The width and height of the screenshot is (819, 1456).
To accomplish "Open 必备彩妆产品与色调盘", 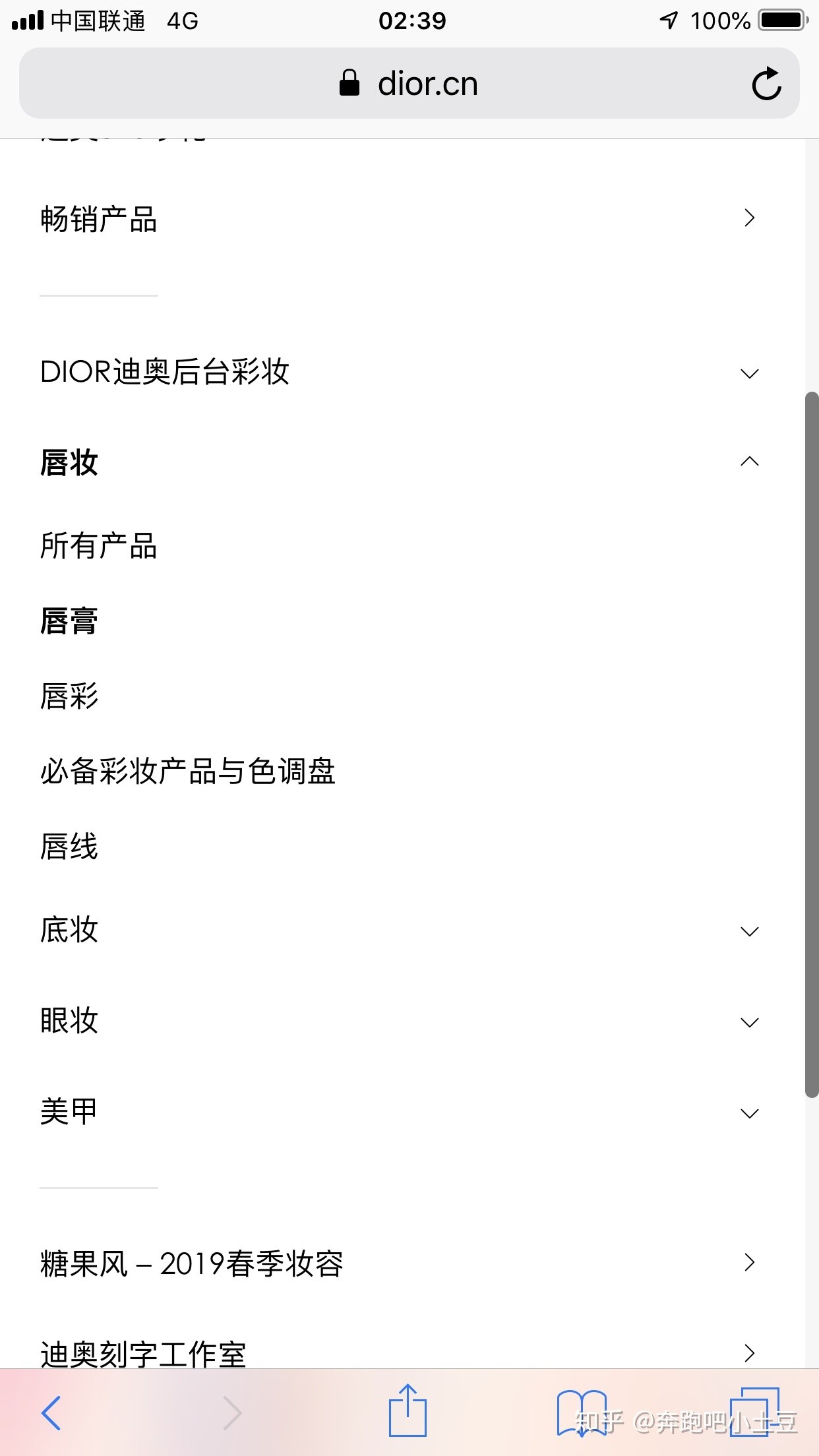I will pyautogui.click(x=188, y=772).
